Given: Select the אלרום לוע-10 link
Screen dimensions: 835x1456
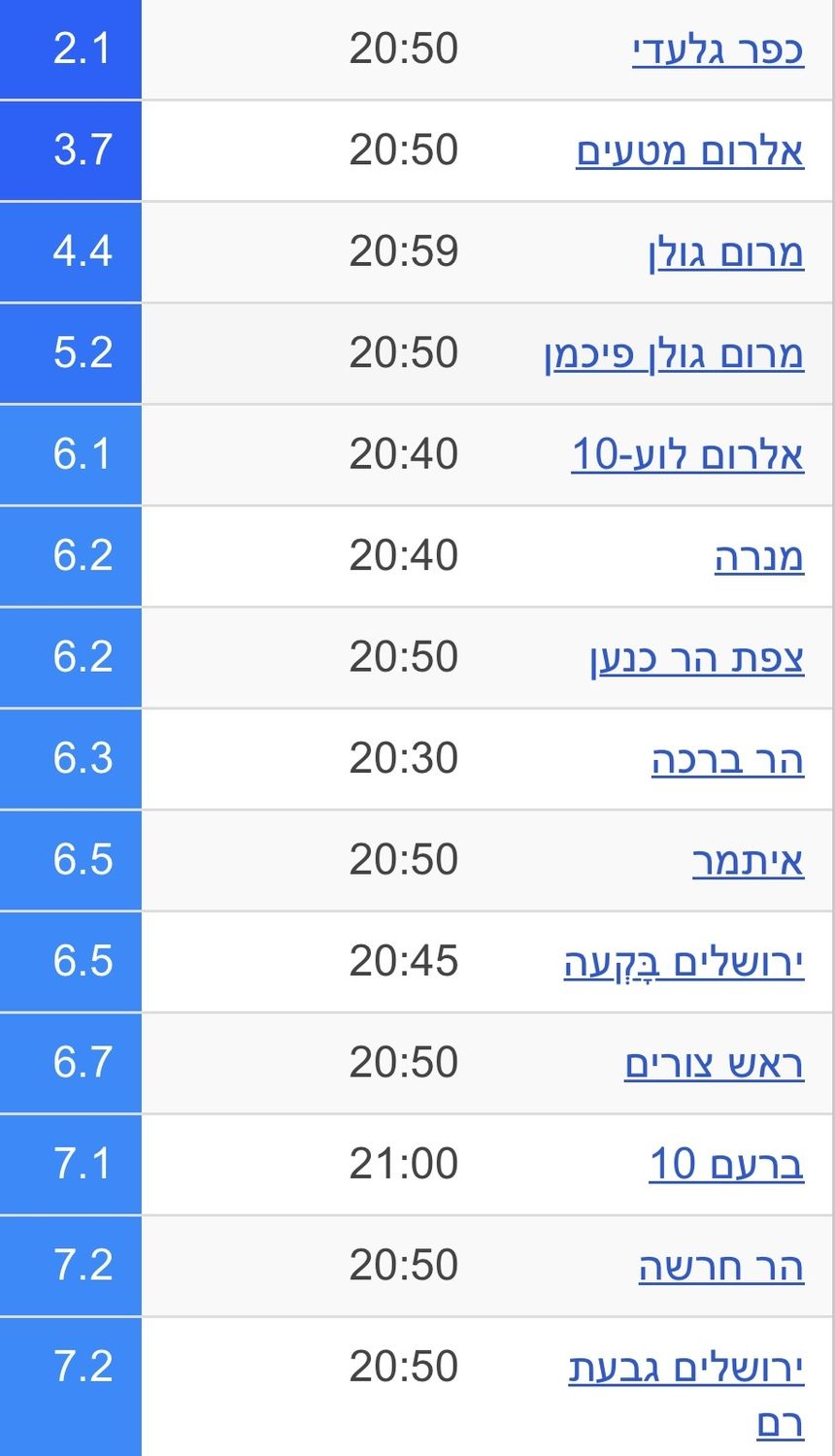Looking at the screenshot, I should [x=687, y=455].
